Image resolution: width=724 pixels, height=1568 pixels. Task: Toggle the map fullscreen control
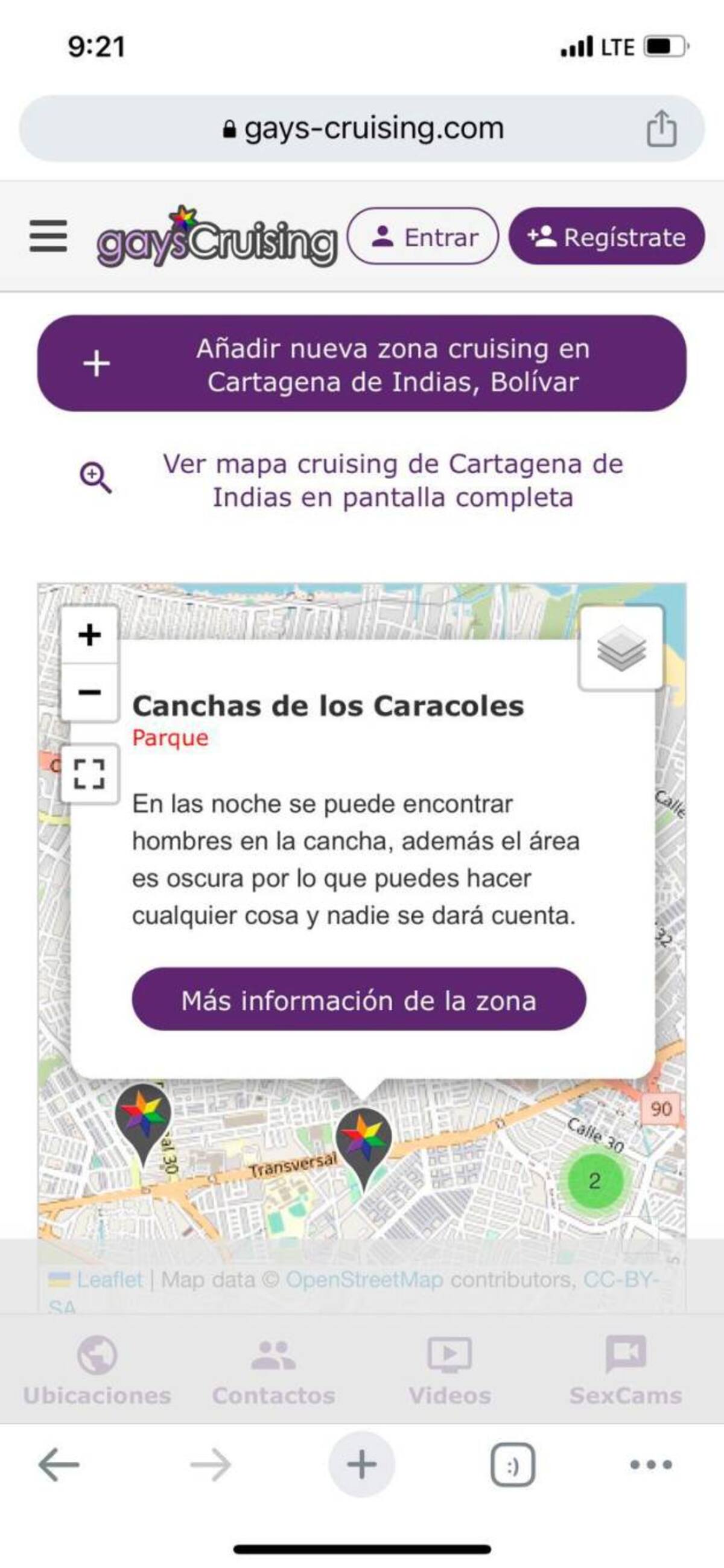[89, 774]
